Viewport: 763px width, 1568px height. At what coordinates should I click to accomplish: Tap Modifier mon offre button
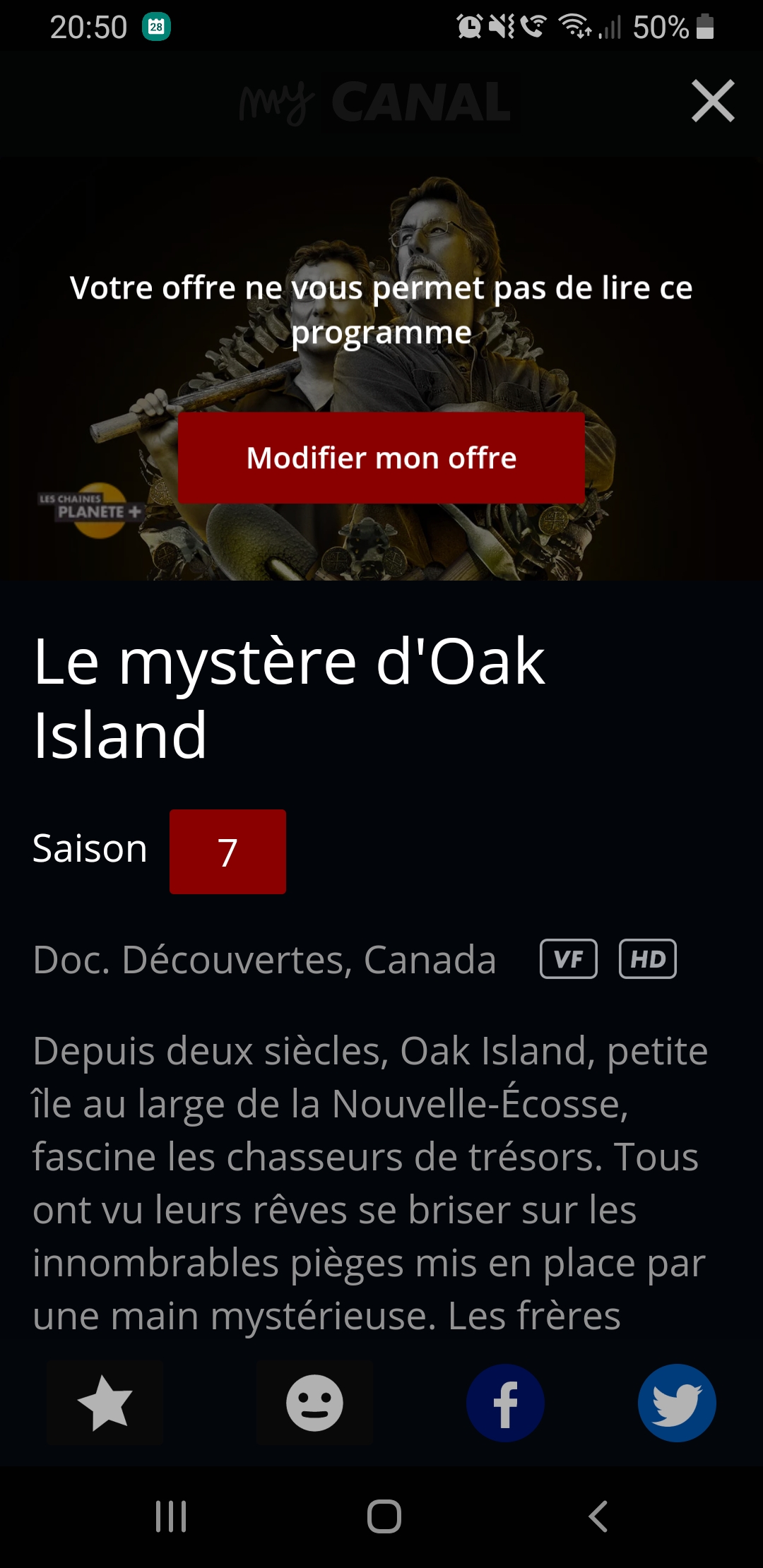381,458
